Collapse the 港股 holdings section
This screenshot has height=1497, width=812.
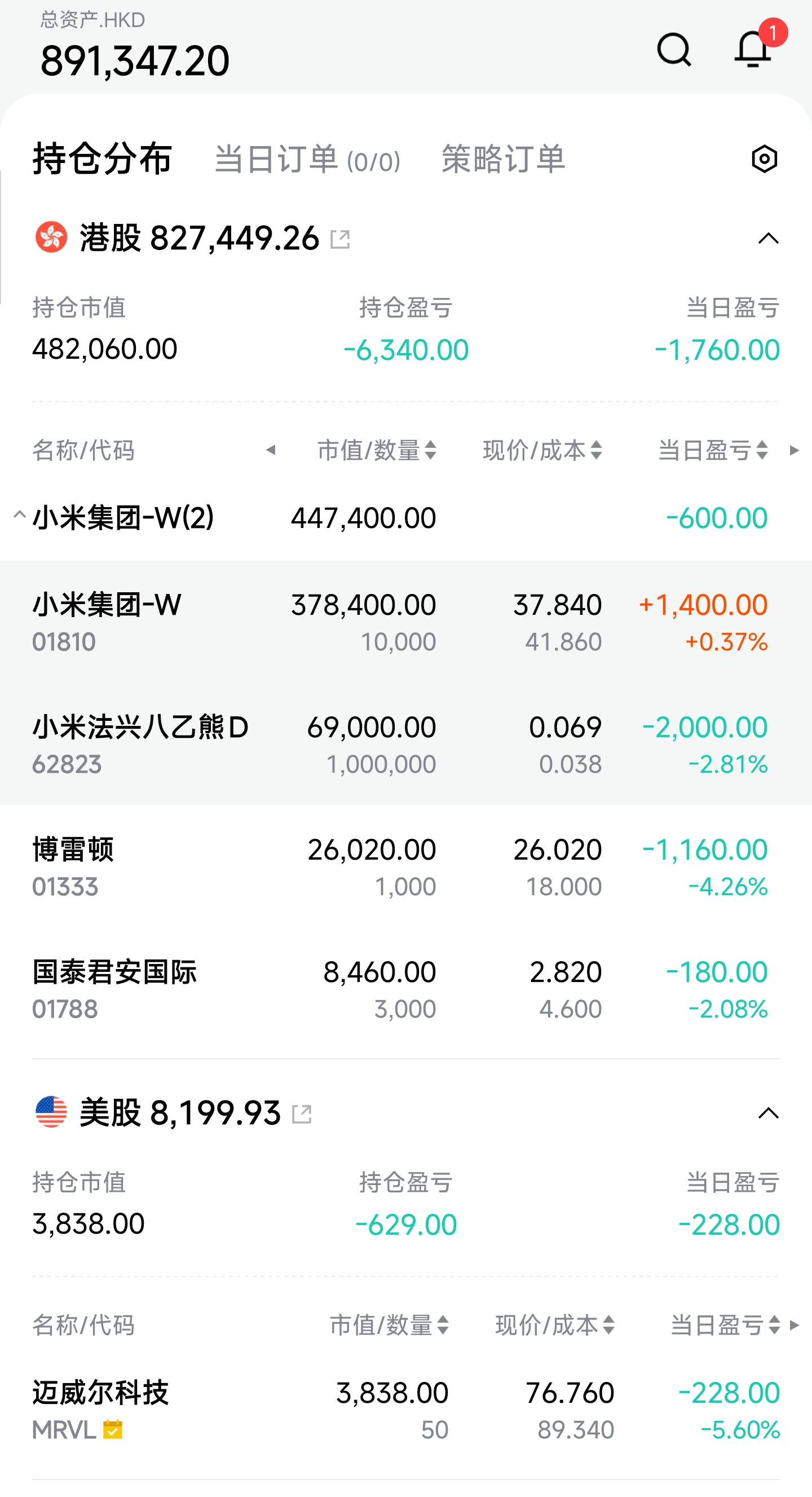point(769,238)
